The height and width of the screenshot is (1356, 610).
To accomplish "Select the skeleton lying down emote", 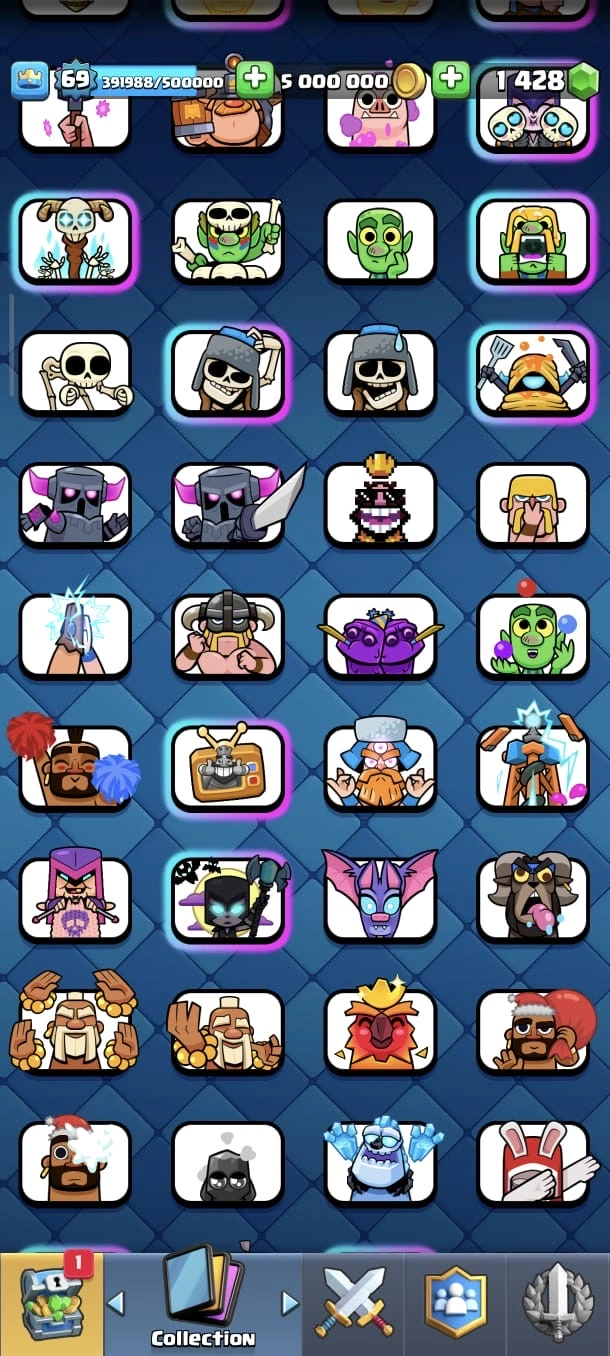I will pos(75,372).
